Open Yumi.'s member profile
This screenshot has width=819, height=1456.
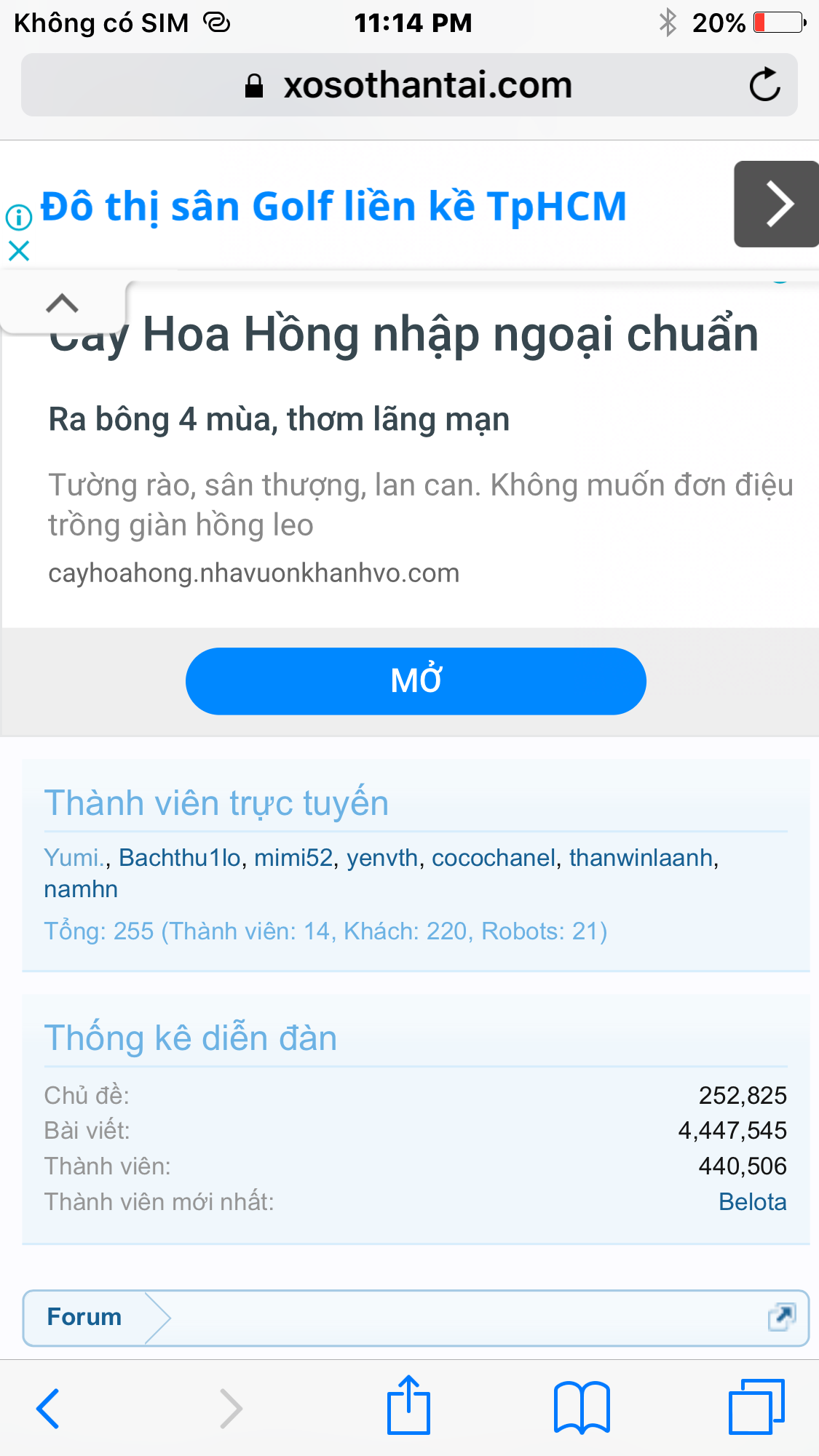[x=74, y=858]
